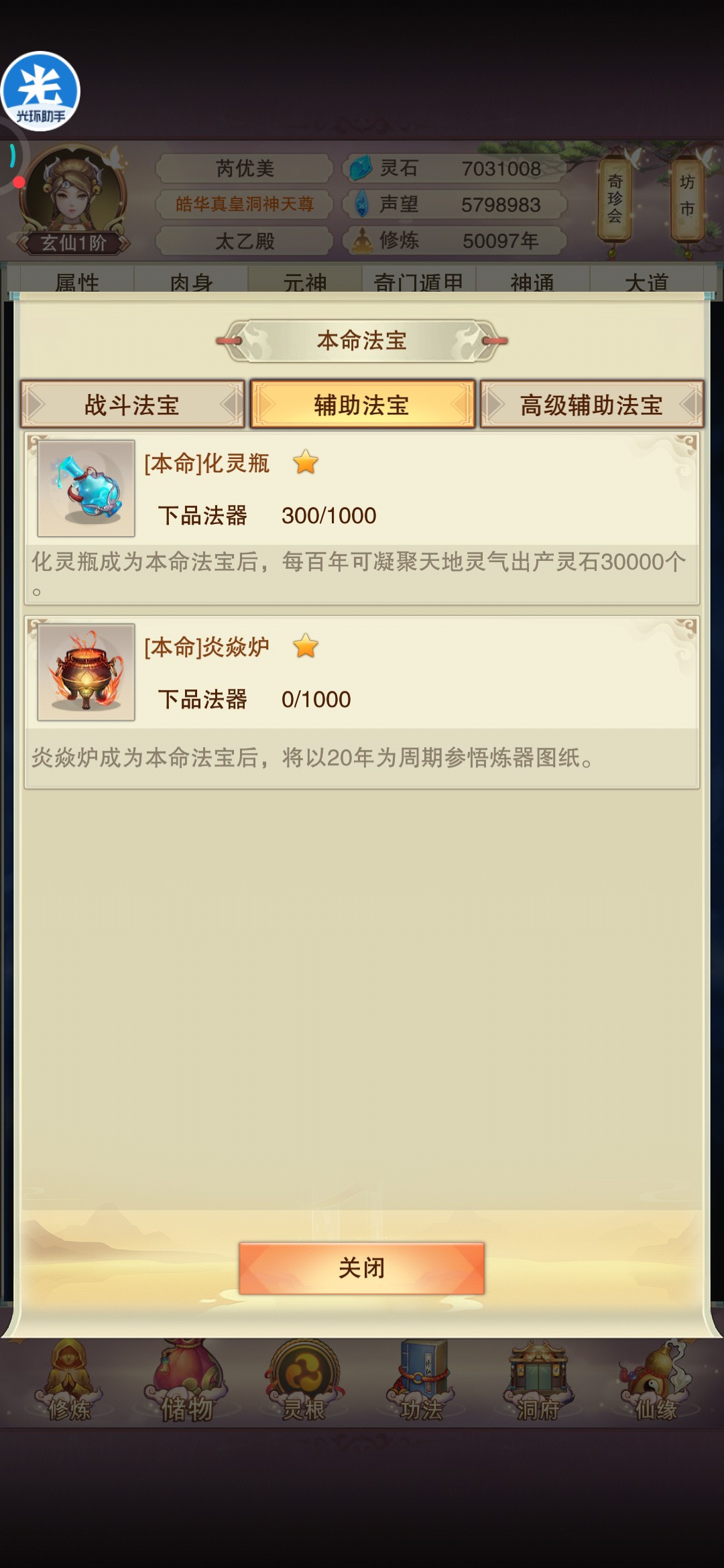Image resolution: width=724 pixels, height=1568 pixels.
Task: Select the 辅助法宝 tab
Action: pos(362,405)
